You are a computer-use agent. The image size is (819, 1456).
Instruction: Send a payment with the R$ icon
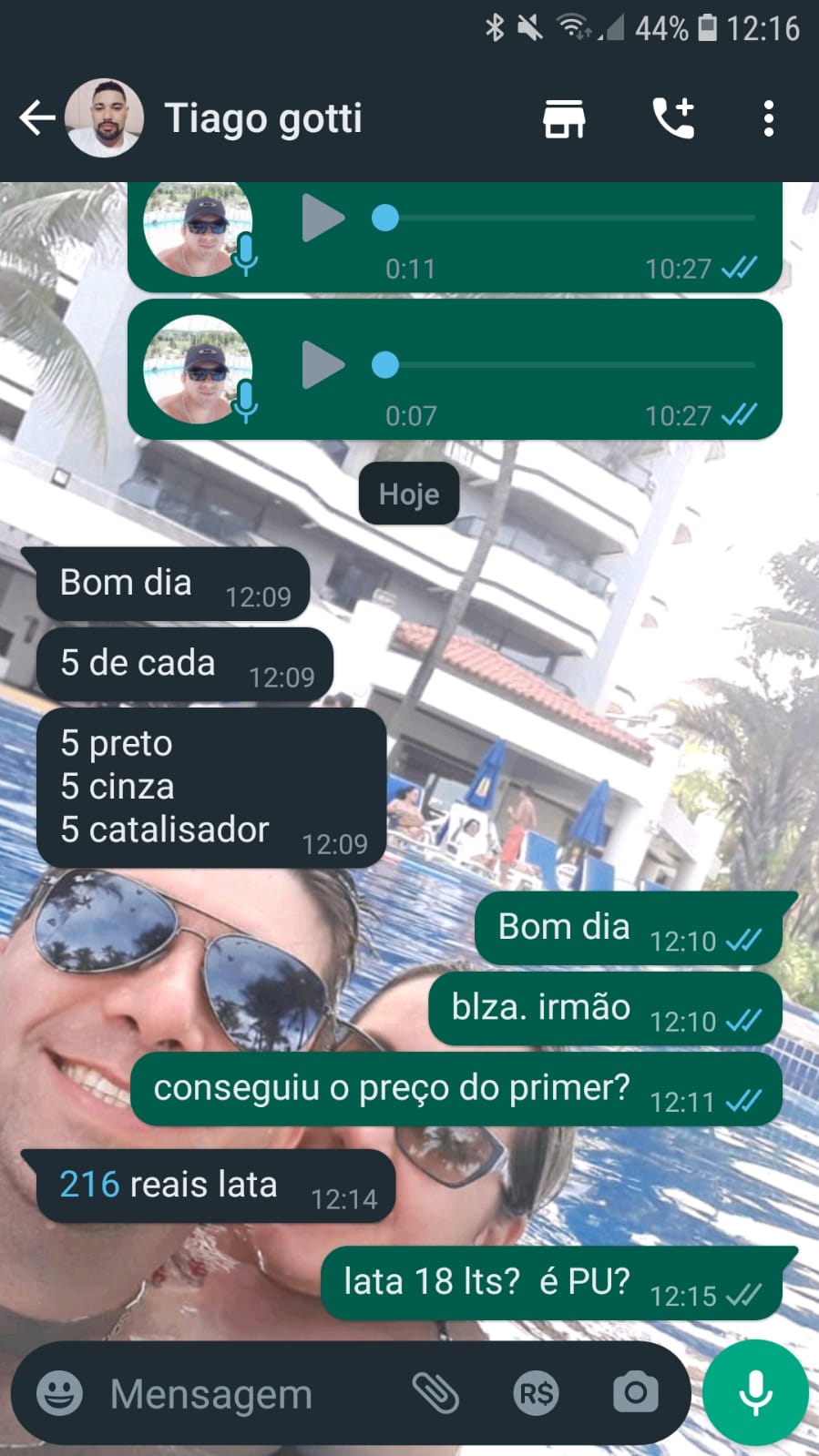536,1393
